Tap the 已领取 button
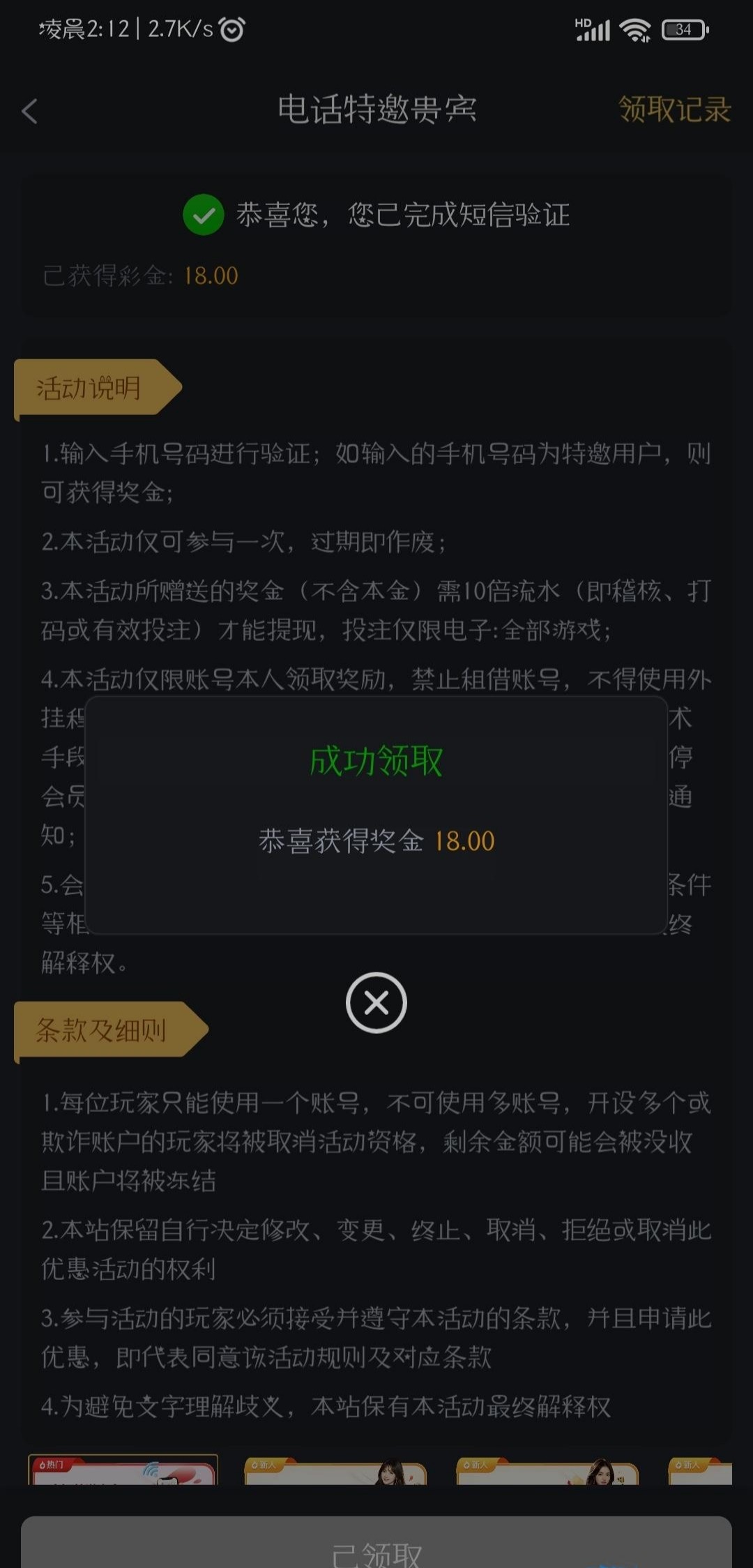753x1568 pixels. 376,1547
